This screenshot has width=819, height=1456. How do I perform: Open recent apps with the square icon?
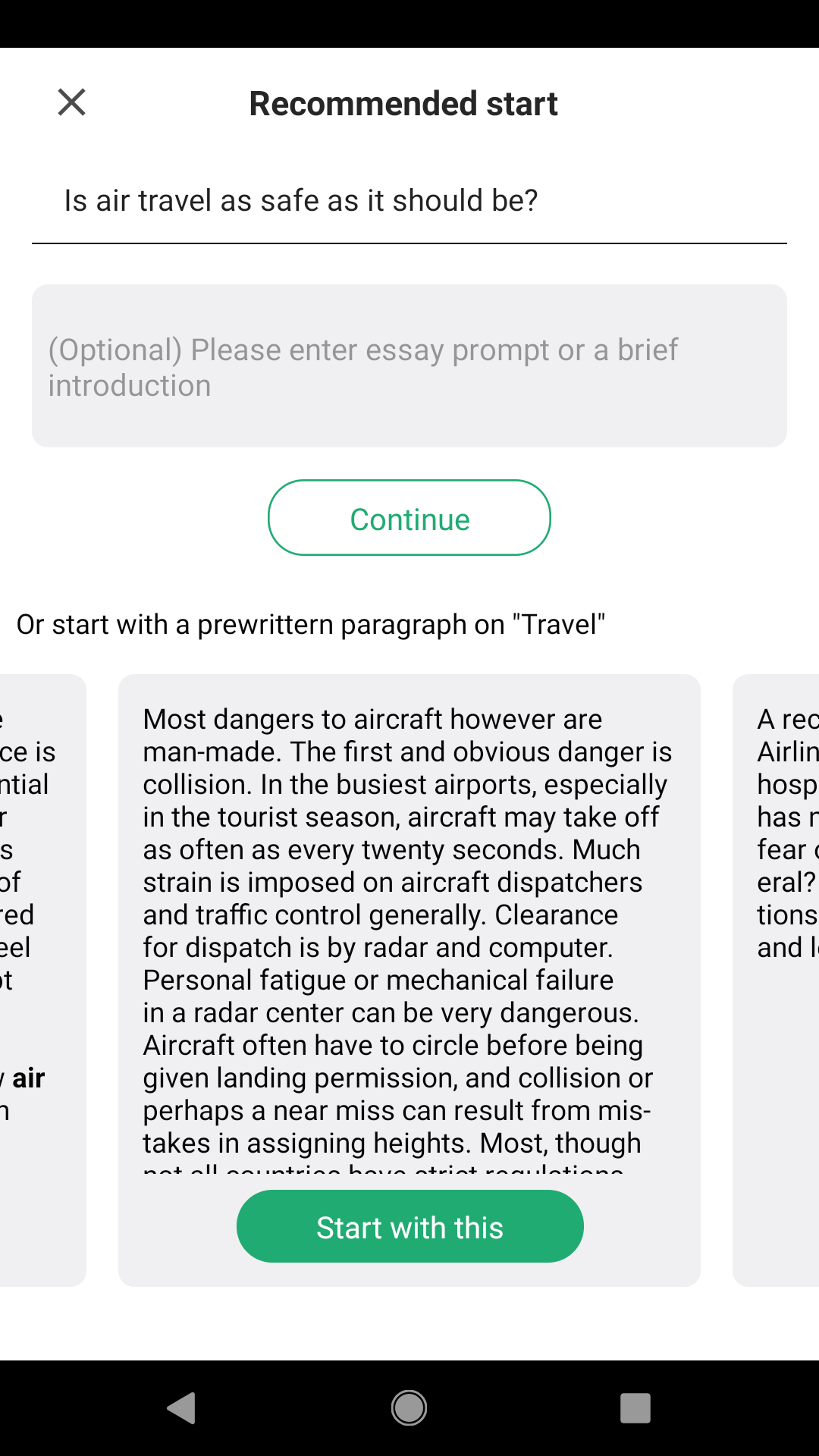(634, 1407)
